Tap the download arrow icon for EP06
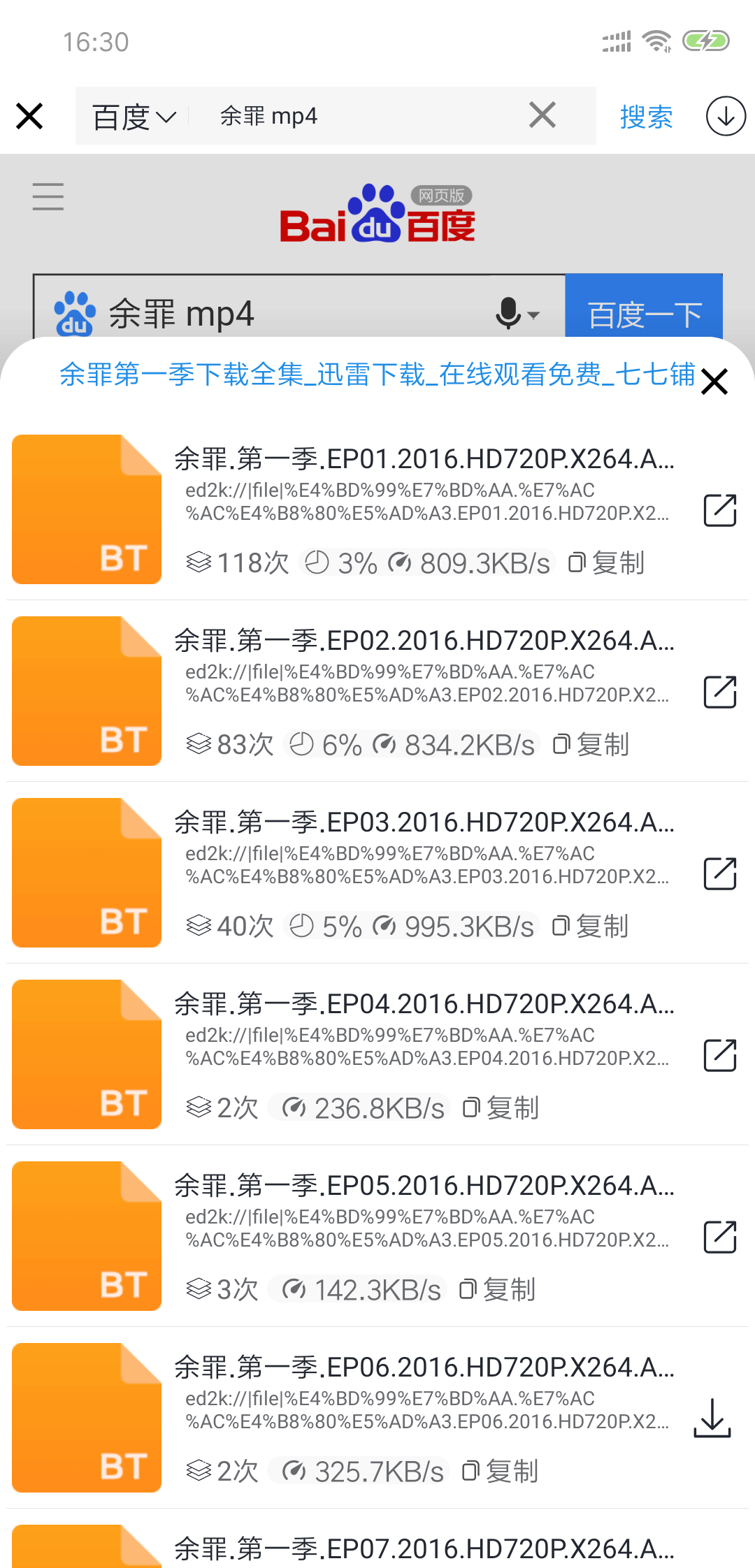The width and height of the screenshot is (755, 1568). tap(713, 1416)
